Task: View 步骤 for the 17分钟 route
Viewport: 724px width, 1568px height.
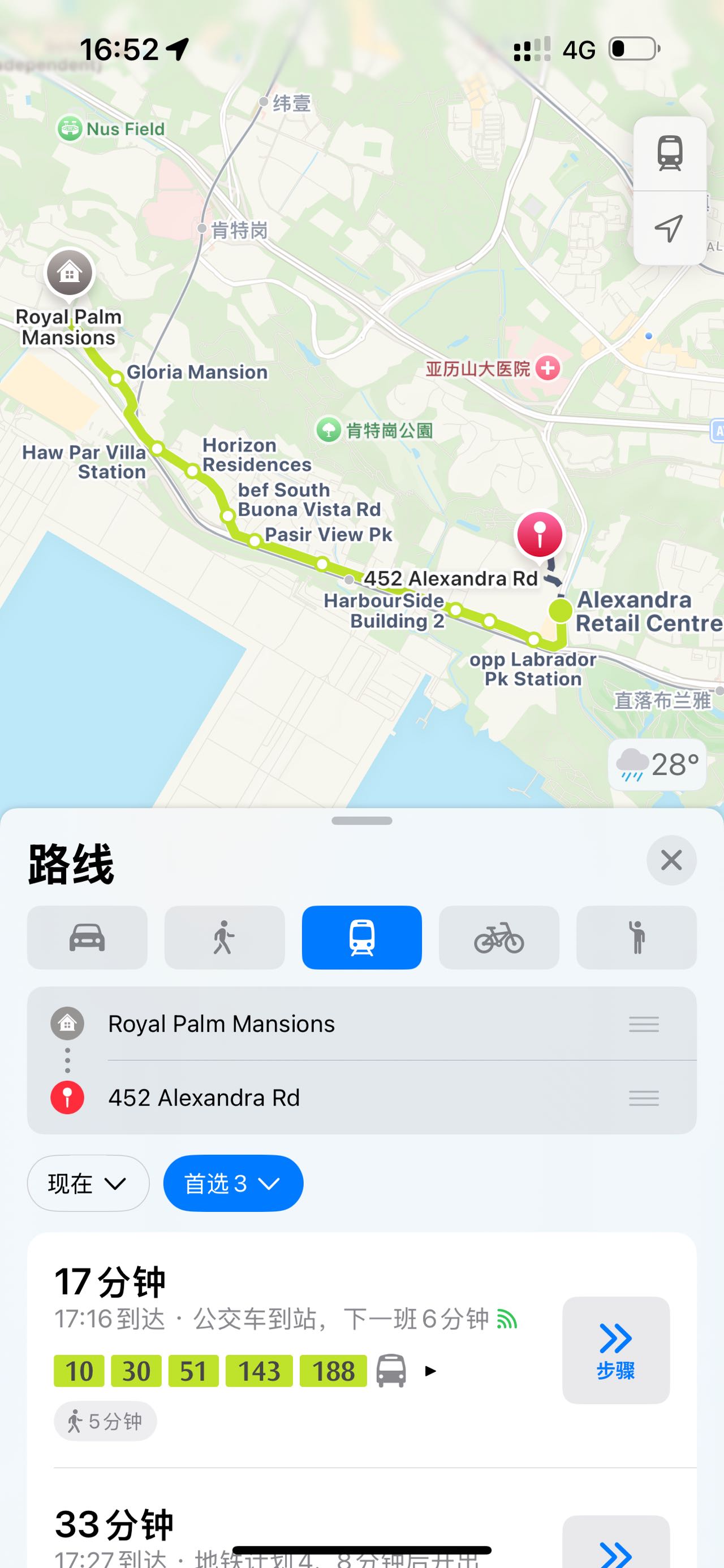Action: (615, 1350)
